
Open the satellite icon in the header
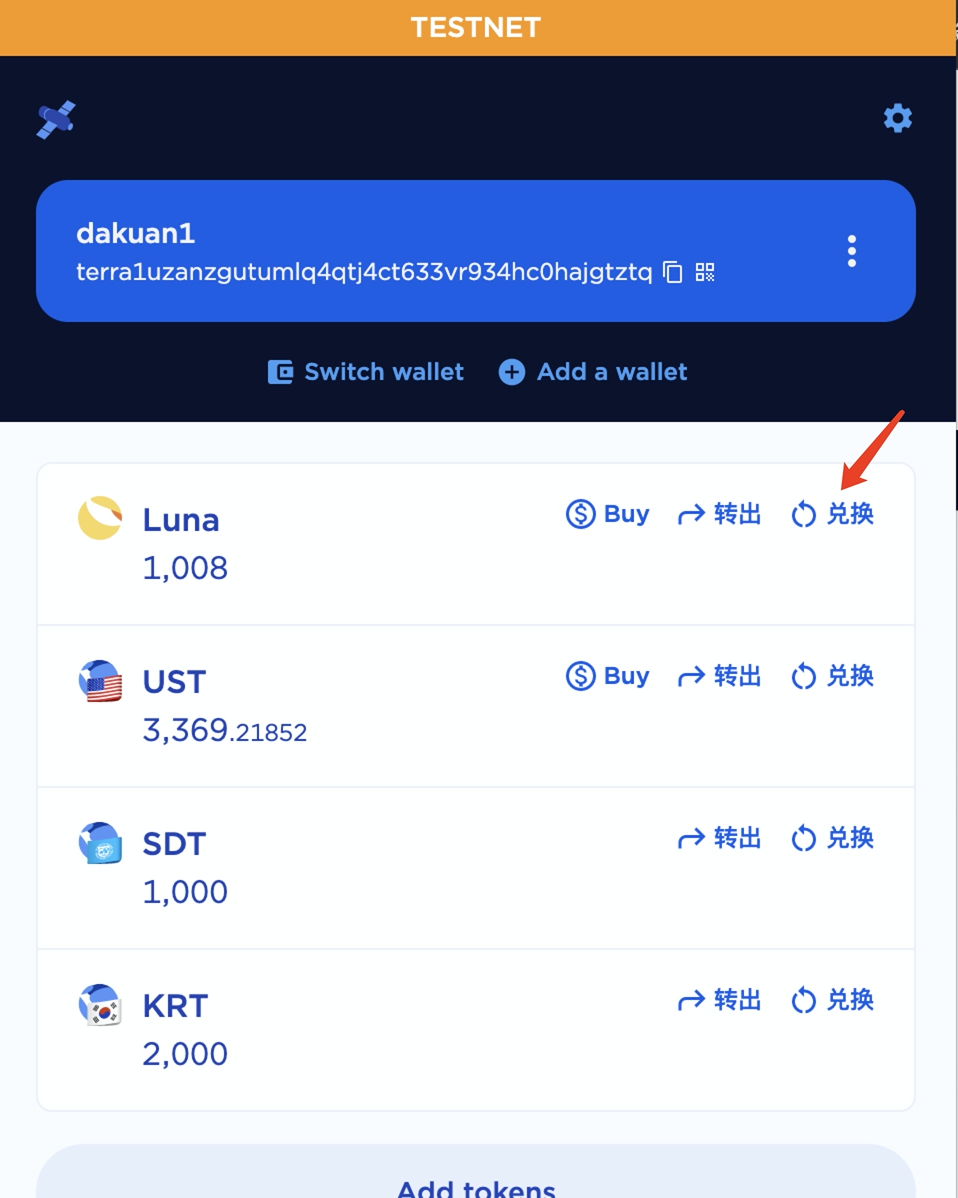pyautogui.click(x=56, y=121)
